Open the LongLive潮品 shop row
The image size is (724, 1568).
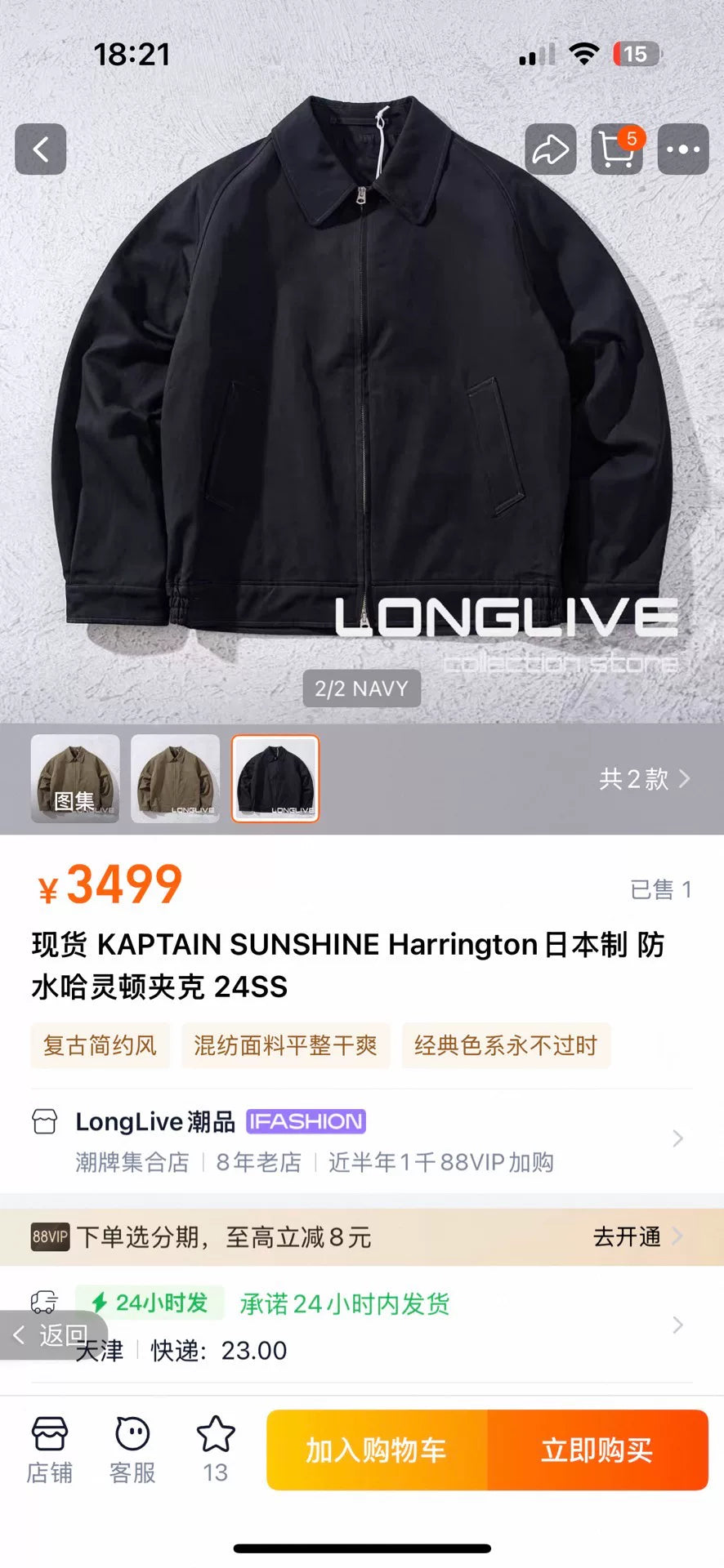[360, 1138]
